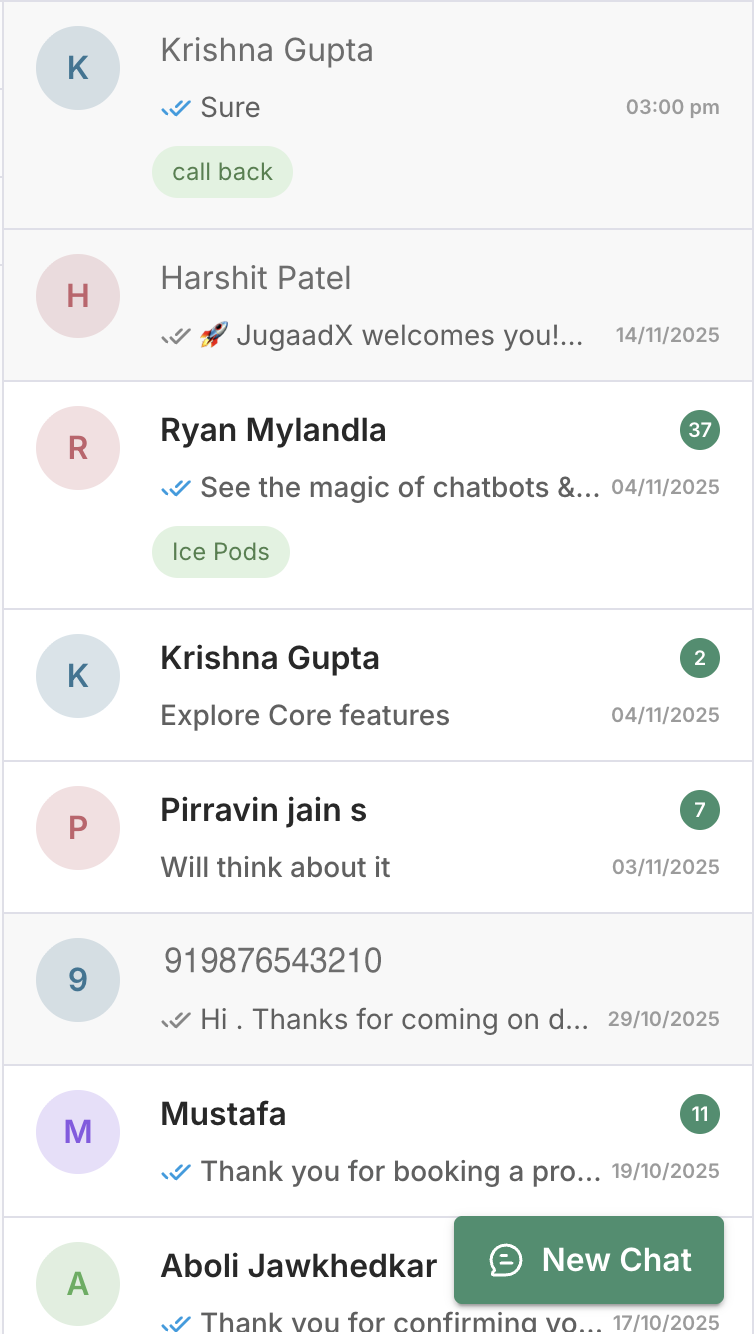The image size is (754, 1334).
Task: Select the Ice Pods tag
Action: [220, 552]
